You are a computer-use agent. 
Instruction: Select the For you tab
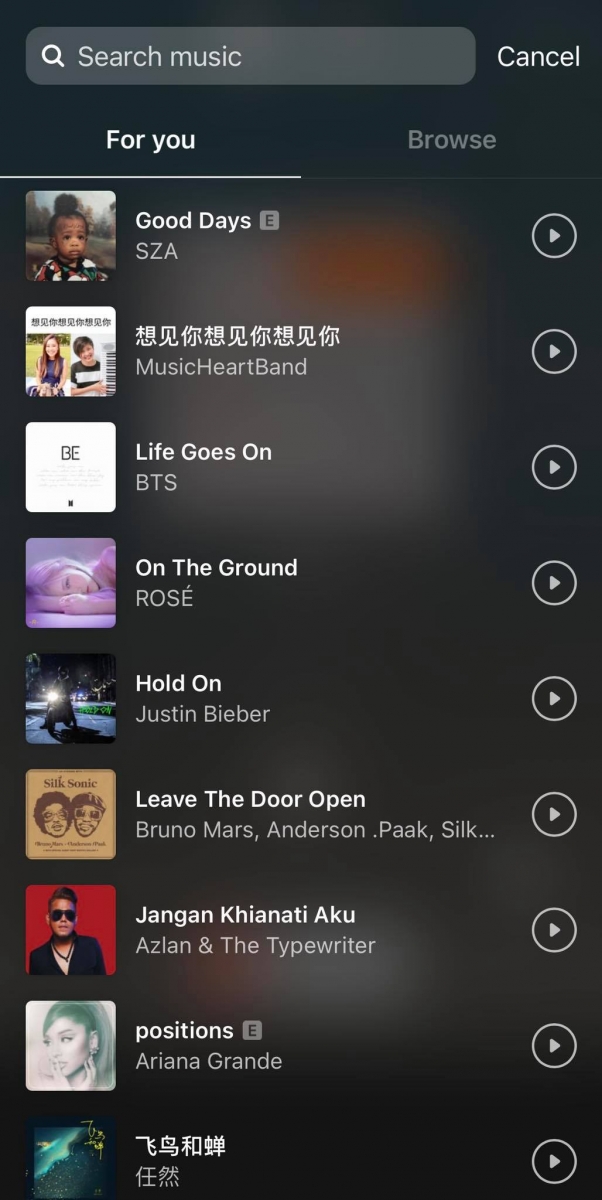pos(150,140)
